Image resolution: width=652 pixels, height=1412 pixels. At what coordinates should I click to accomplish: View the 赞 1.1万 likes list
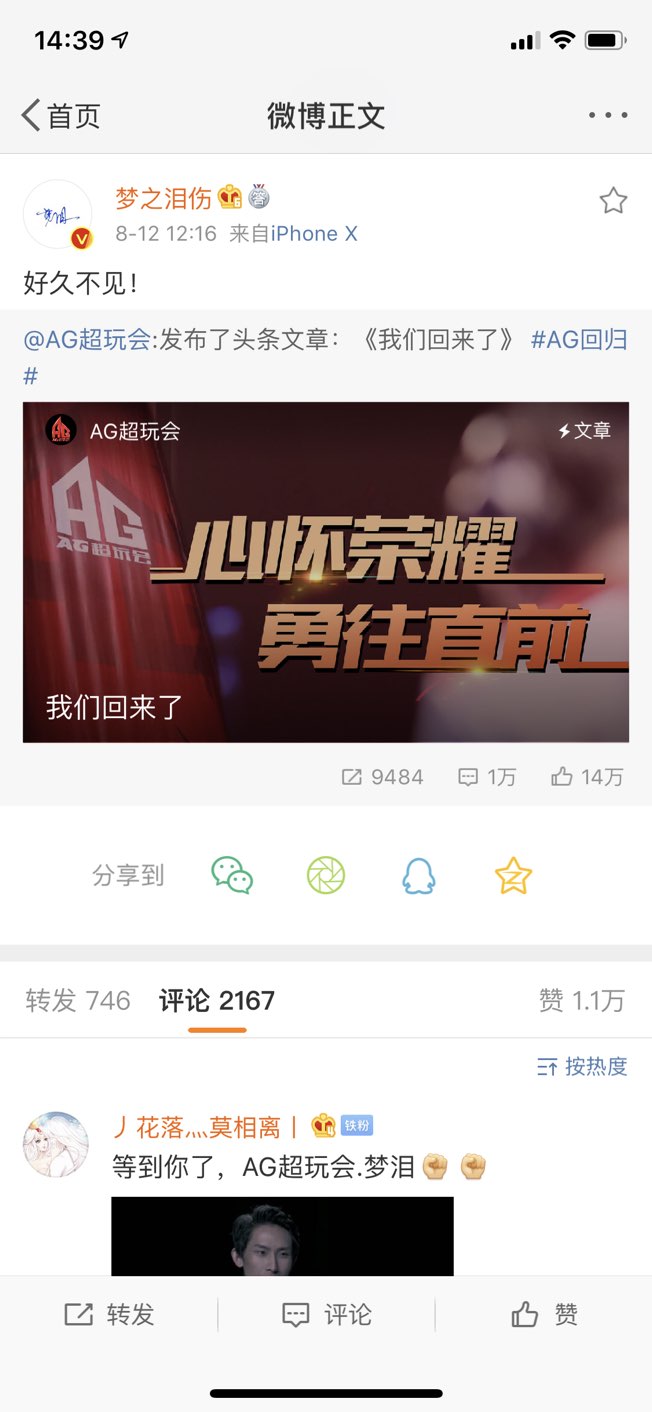tap(581, 1001)
